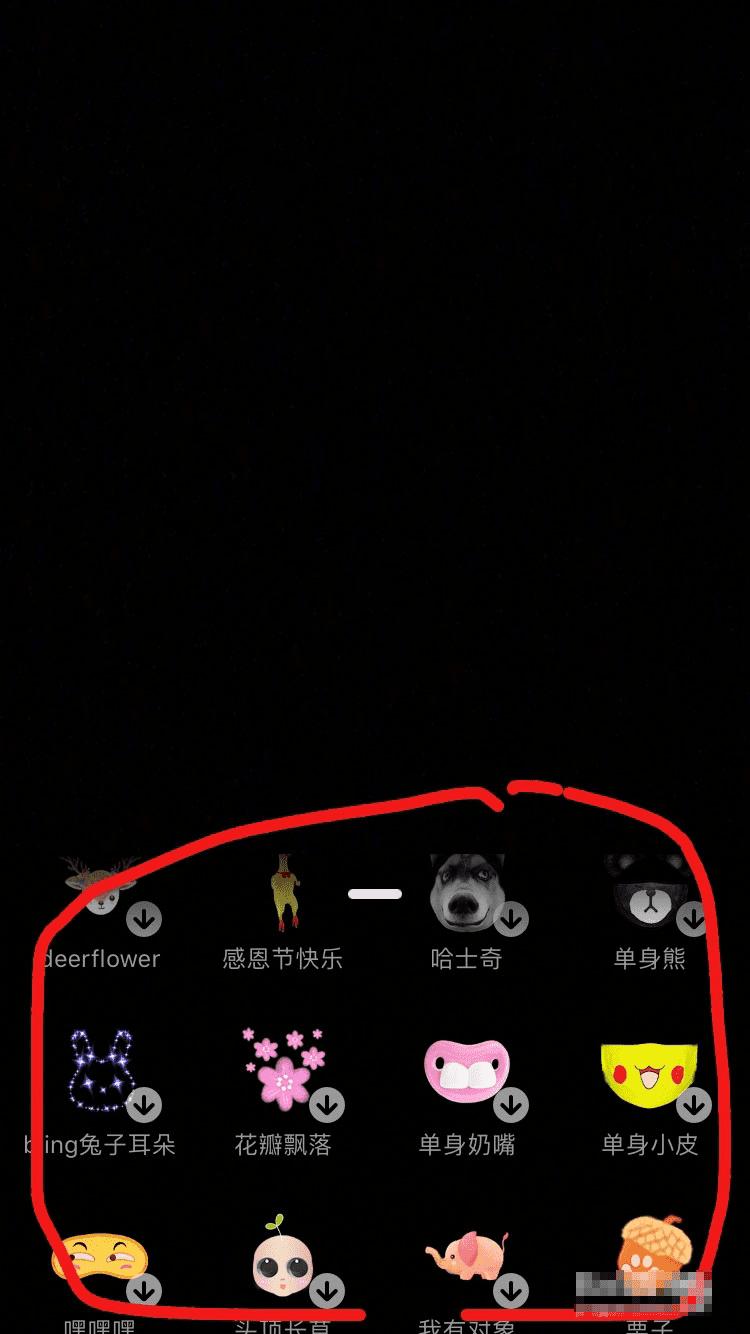The image size is (750, 1334).
Task: Download the acorn sticker
Action: pos(693,1290)
